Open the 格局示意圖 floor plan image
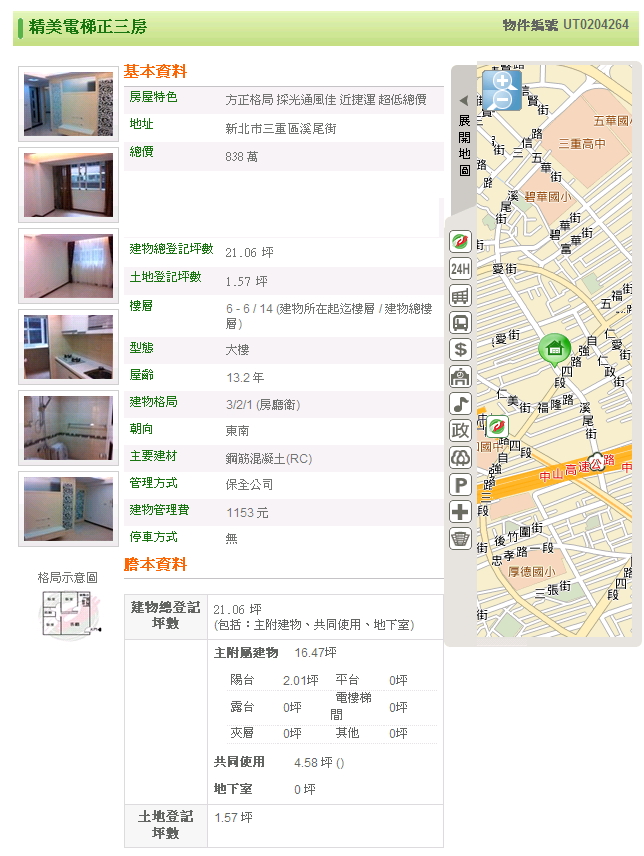644x856 pixels. [x=68, y=613]
